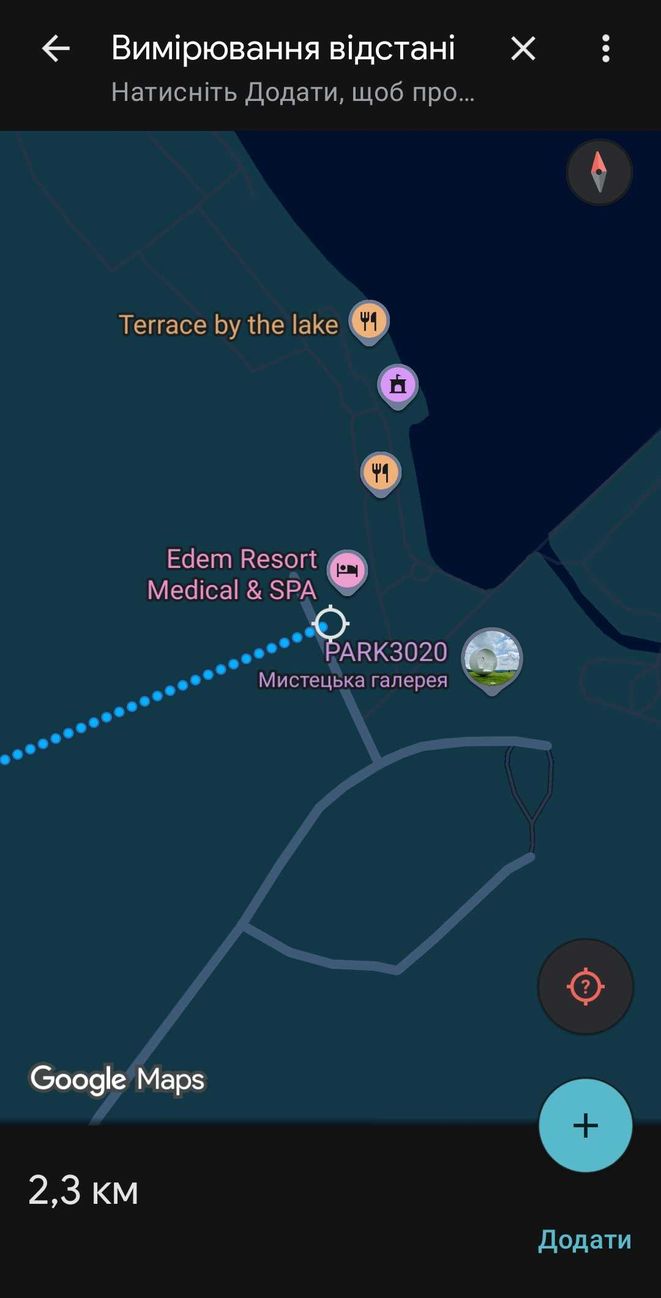
Task: Open the three-dot overflow menu
Action: tap(605, 49)
